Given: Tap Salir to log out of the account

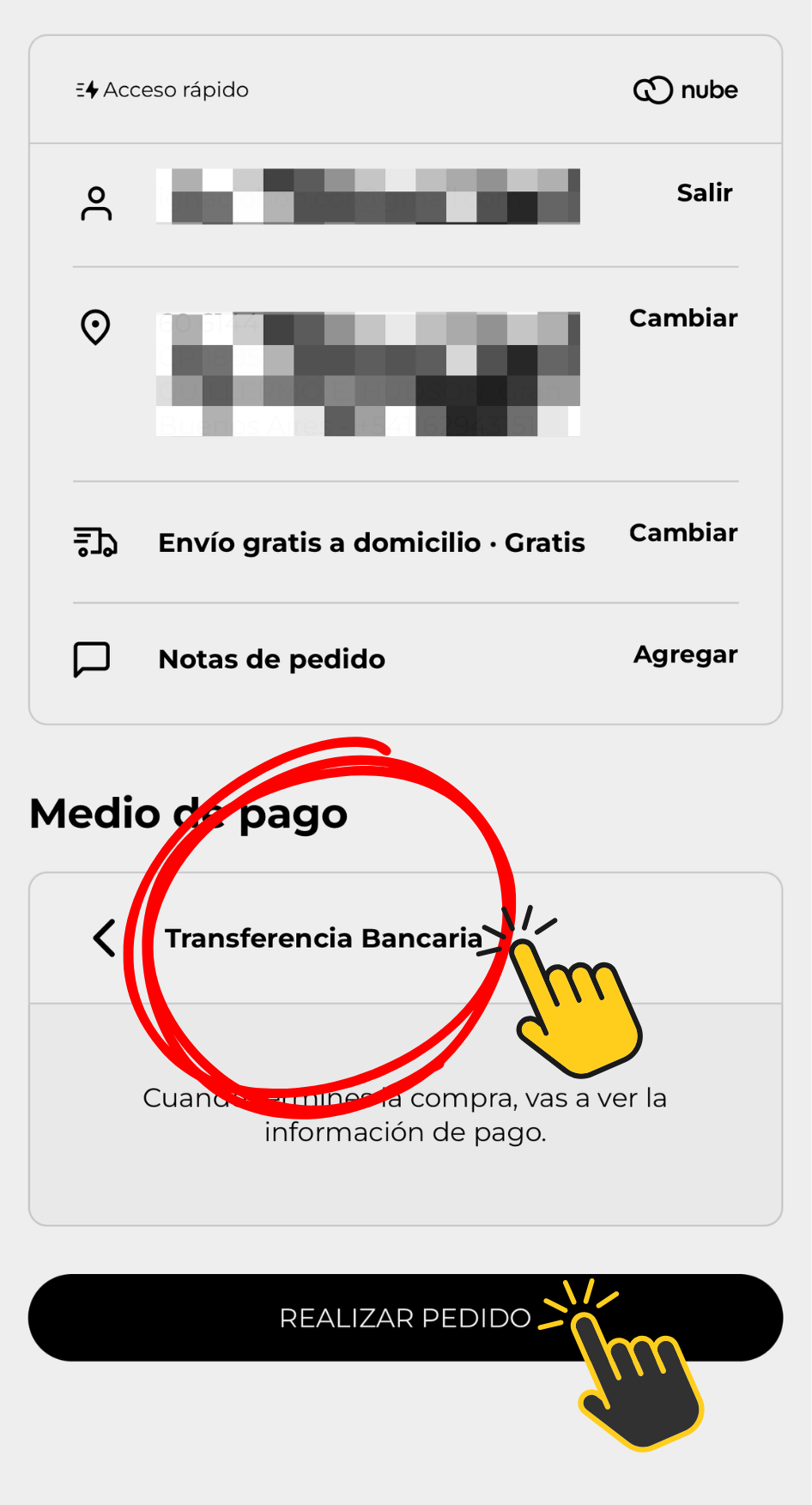Looking at the screenshot, I should (704, 193).
